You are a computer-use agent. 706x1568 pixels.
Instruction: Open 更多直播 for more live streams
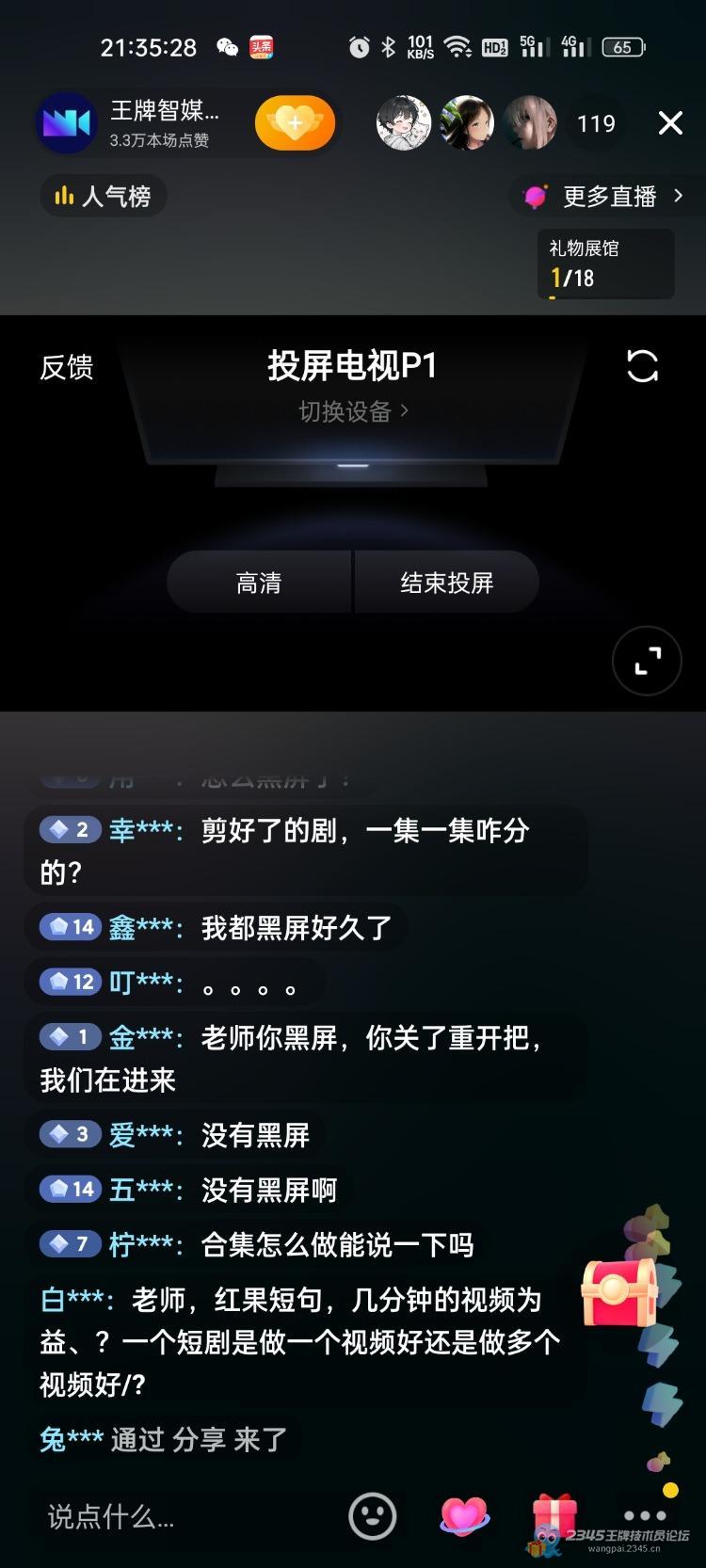(609, 196)
